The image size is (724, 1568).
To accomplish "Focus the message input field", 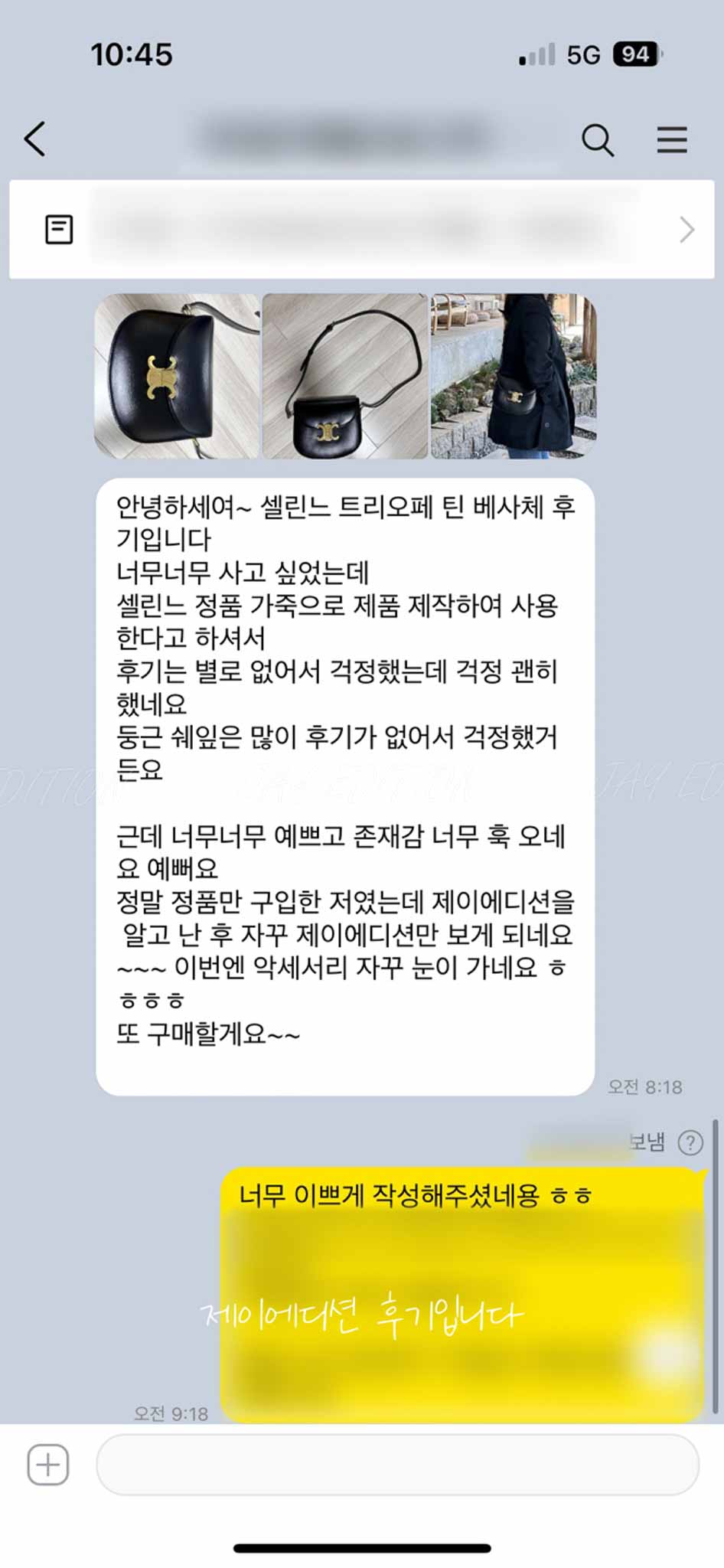I will click(397, 1465).
